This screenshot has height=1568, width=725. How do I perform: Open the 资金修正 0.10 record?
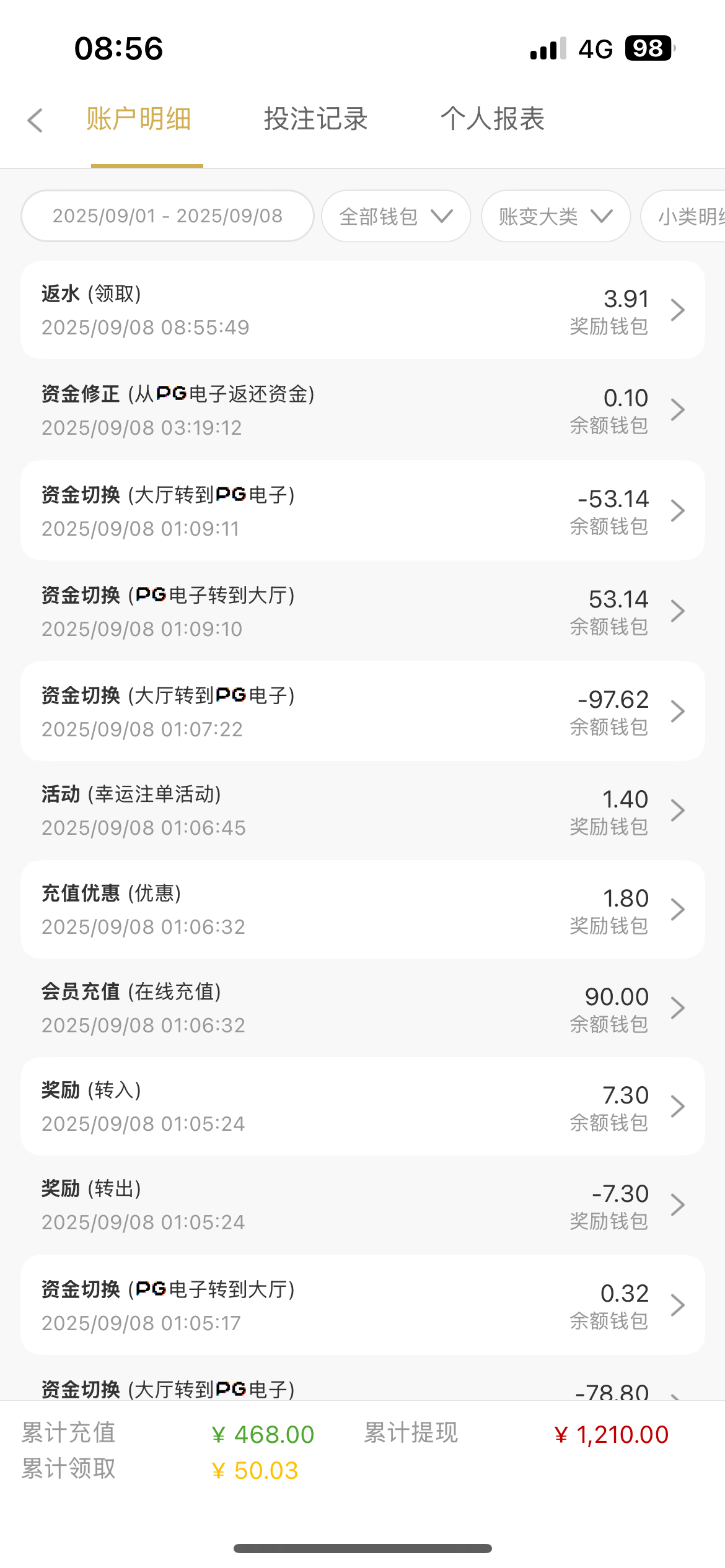pyautogui.click(x=362, y=410)
